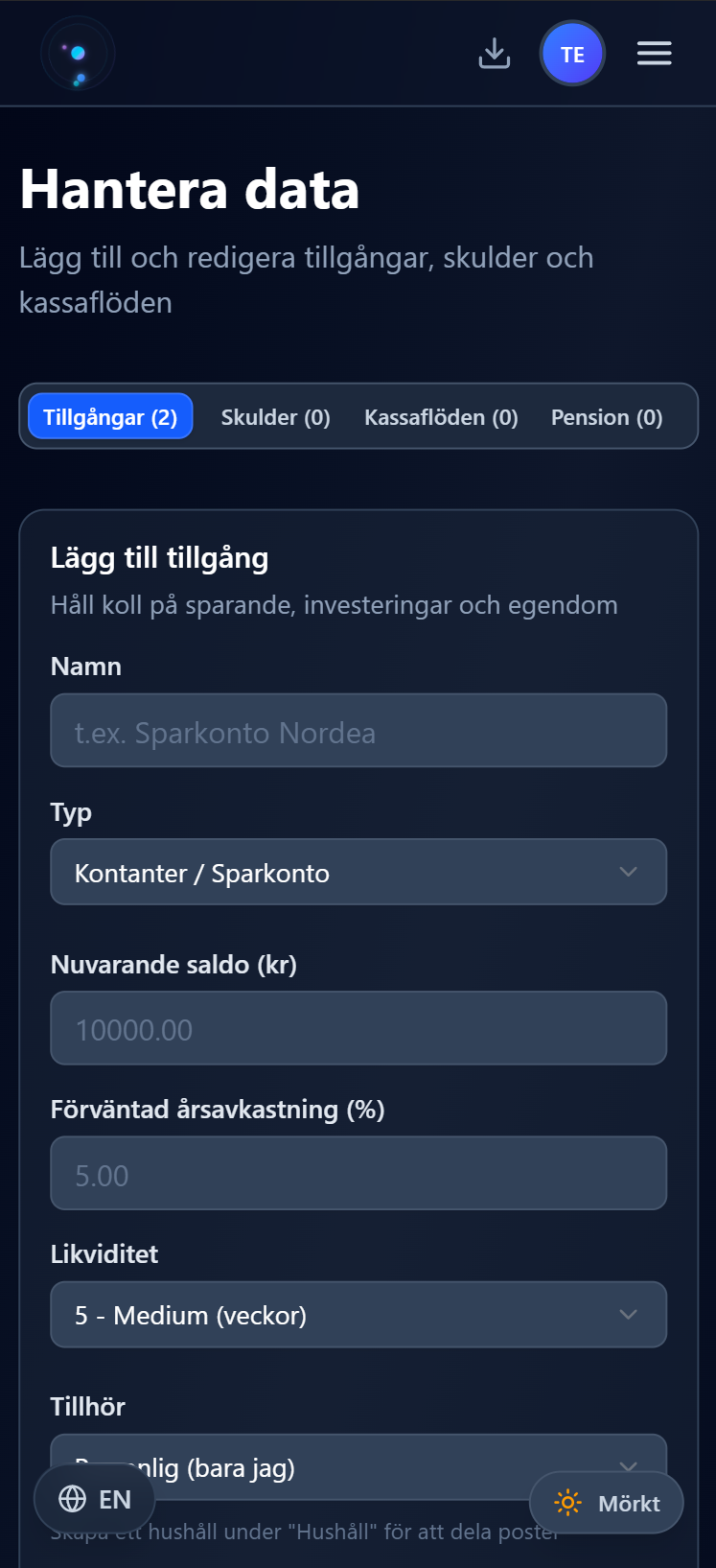Image resolution: width=716 pixels, height=1568 pixels.
Task: Click the app logo in top left
Action: 78,54
